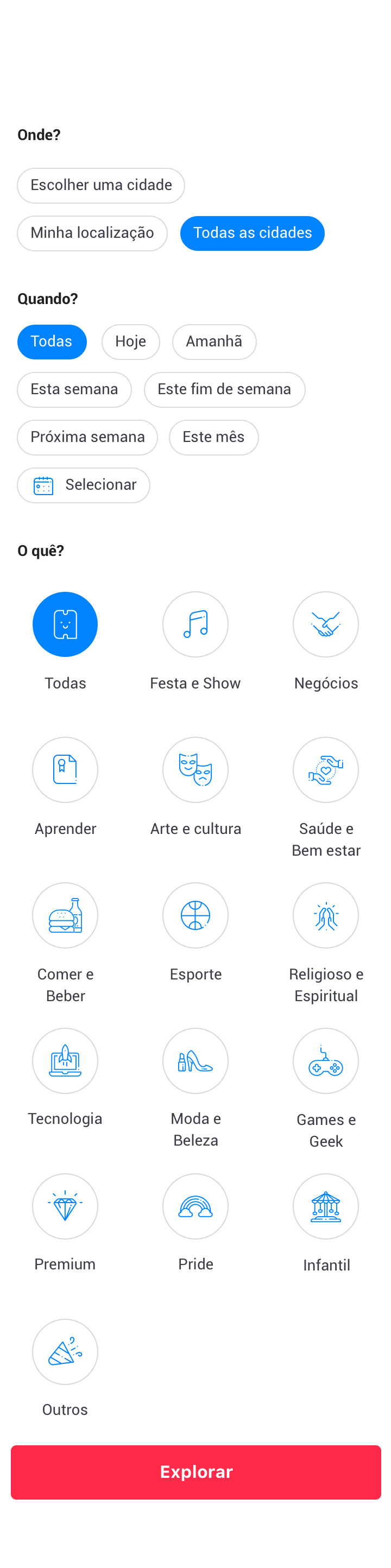Open the Selecionar date picker
The width and height of the screenshot is (391, 1568).
(x=84, y=485)
